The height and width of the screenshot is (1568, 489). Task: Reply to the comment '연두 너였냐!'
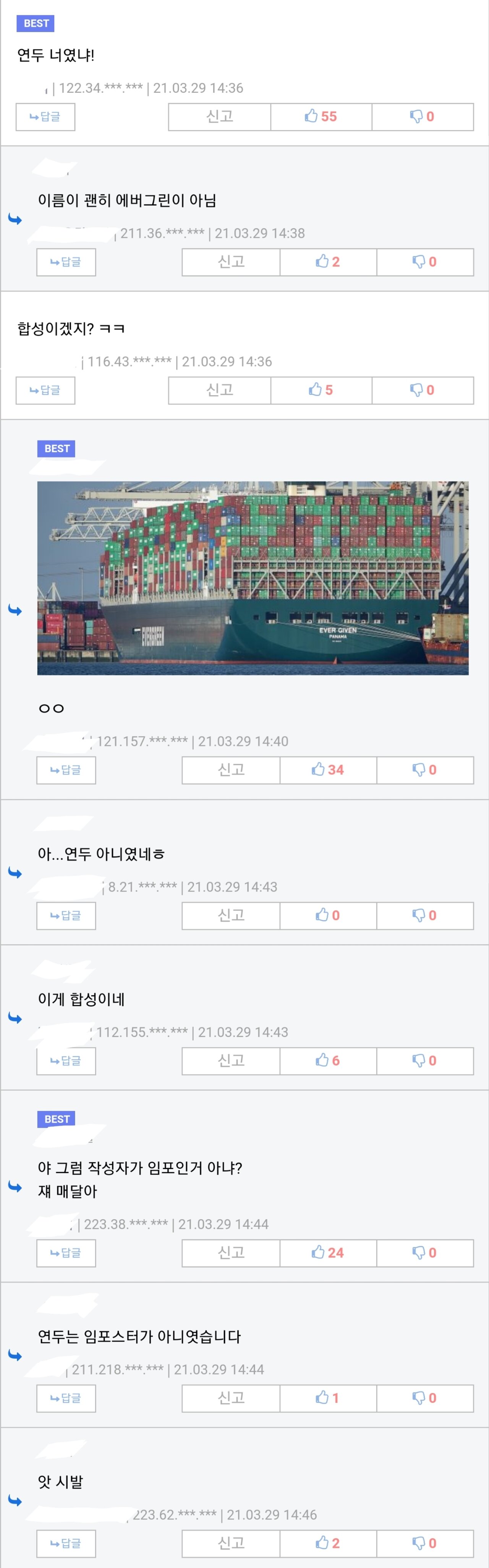[x=46, y=117]
